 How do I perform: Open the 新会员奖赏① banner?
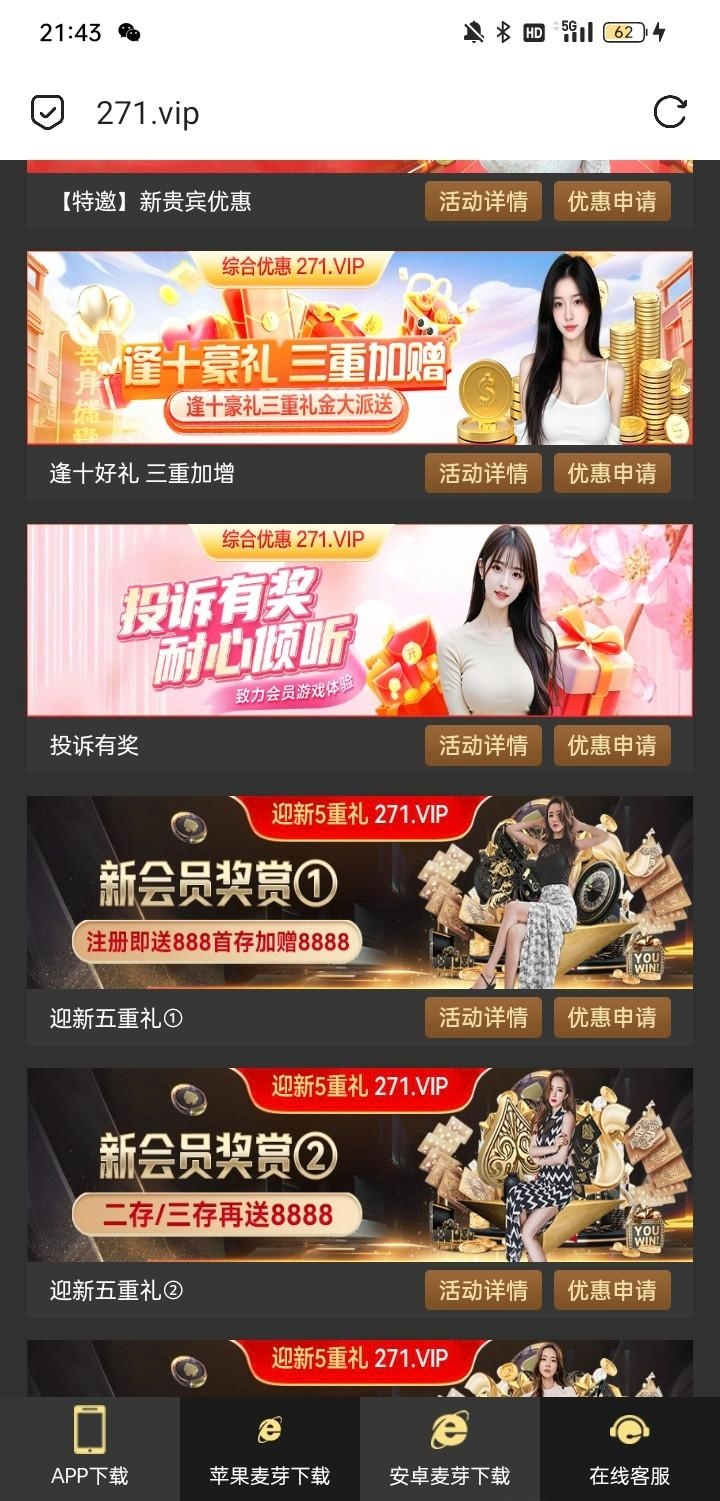359,892
